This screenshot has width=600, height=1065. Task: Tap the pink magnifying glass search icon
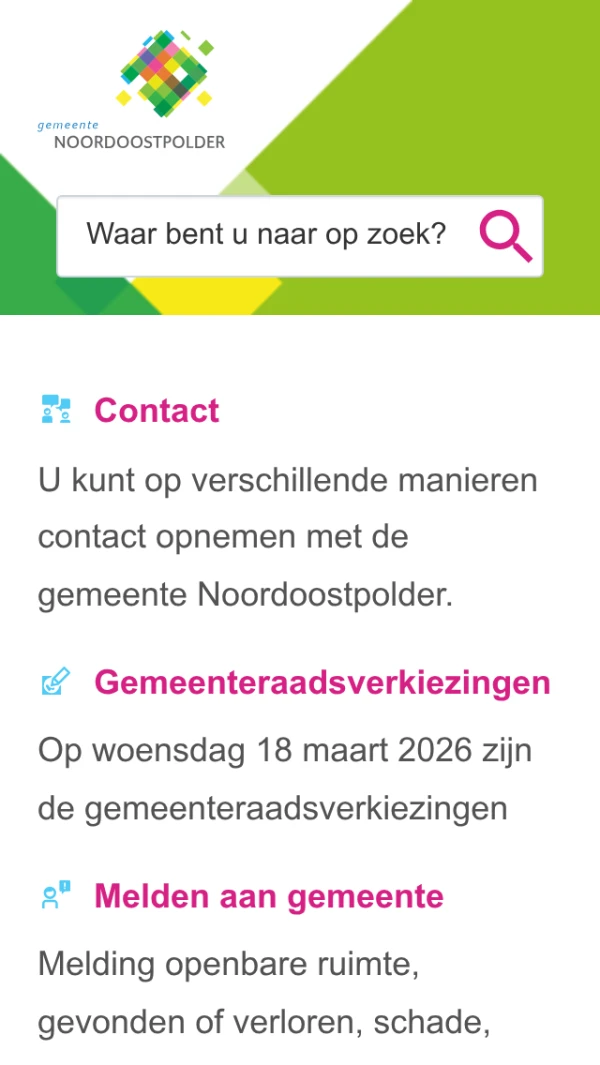(x=505, y=236)
